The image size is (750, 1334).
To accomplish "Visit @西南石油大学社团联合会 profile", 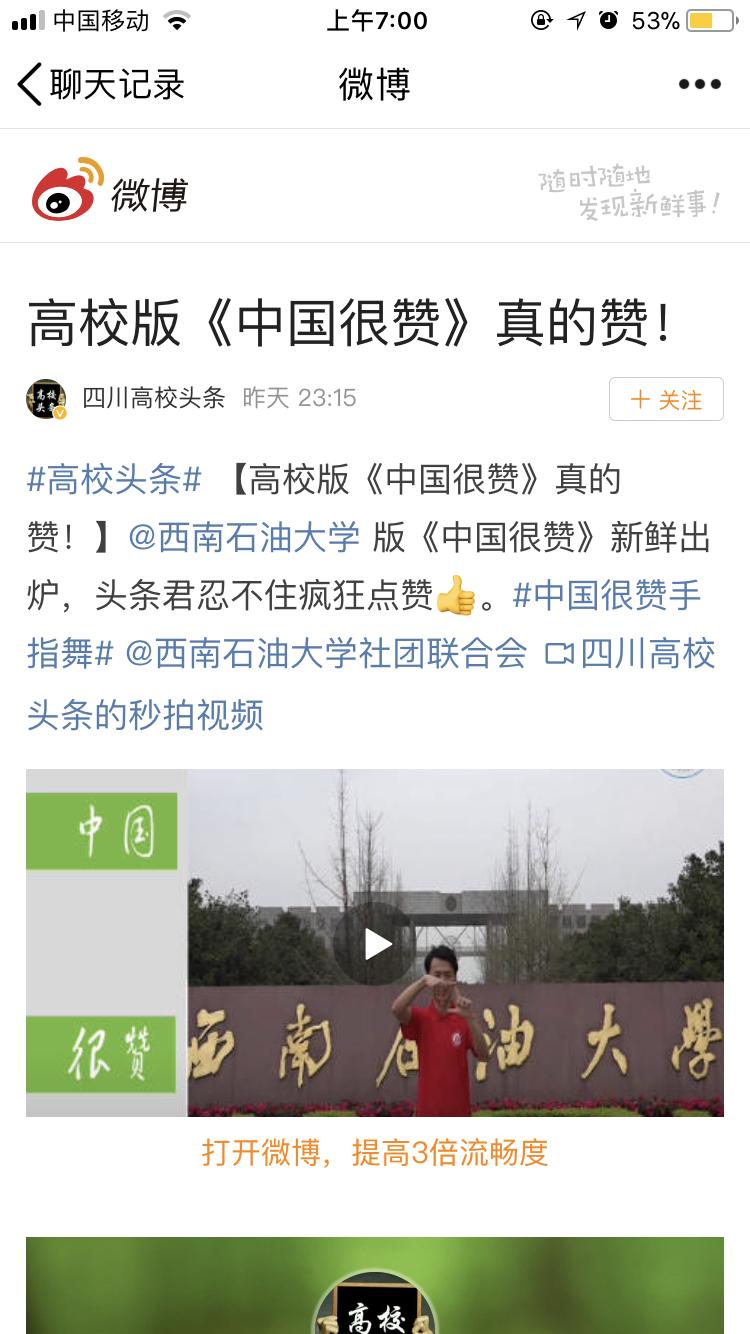I will 326,655.
